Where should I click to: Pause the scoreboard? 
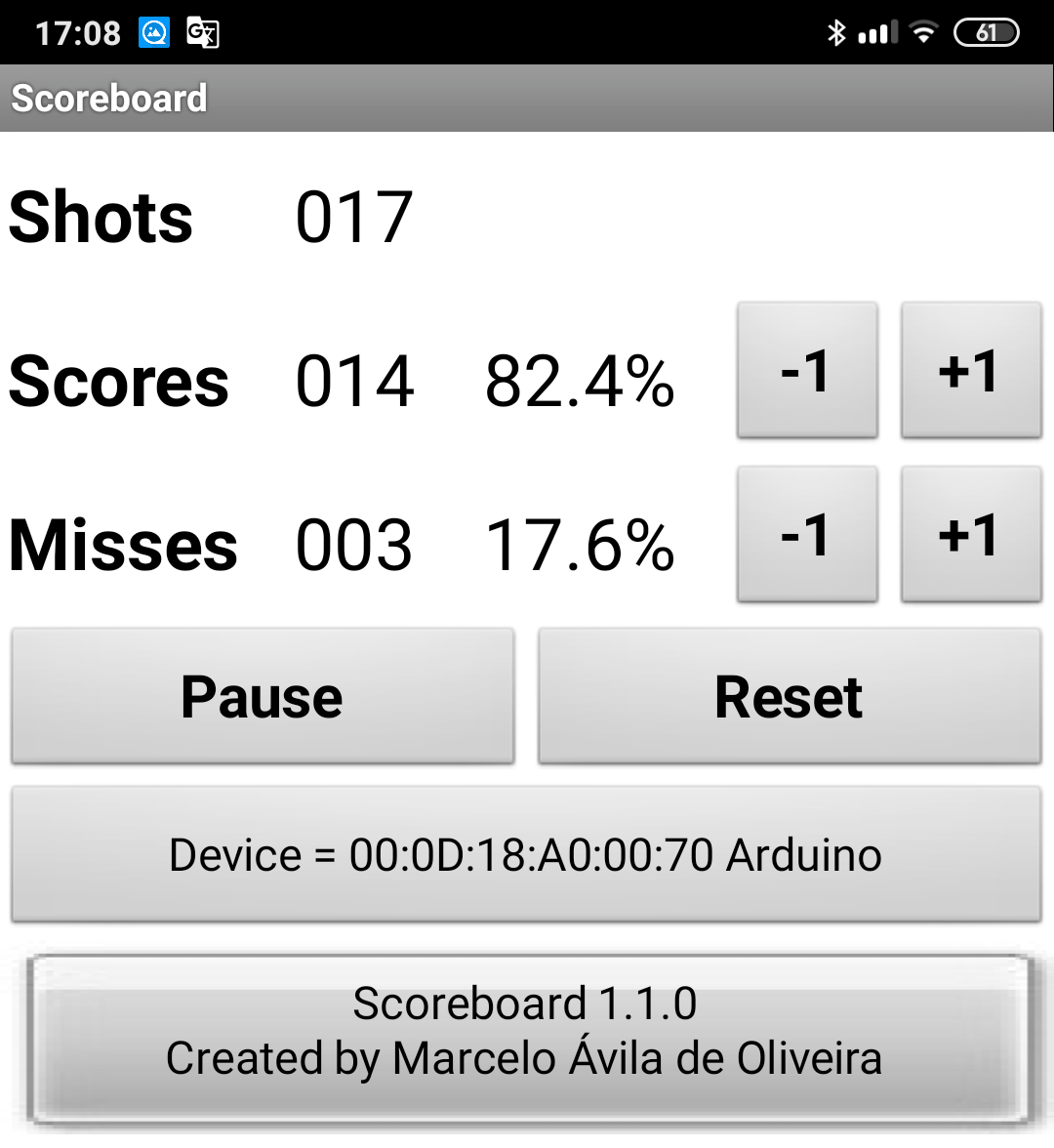[x=263, y=696]
